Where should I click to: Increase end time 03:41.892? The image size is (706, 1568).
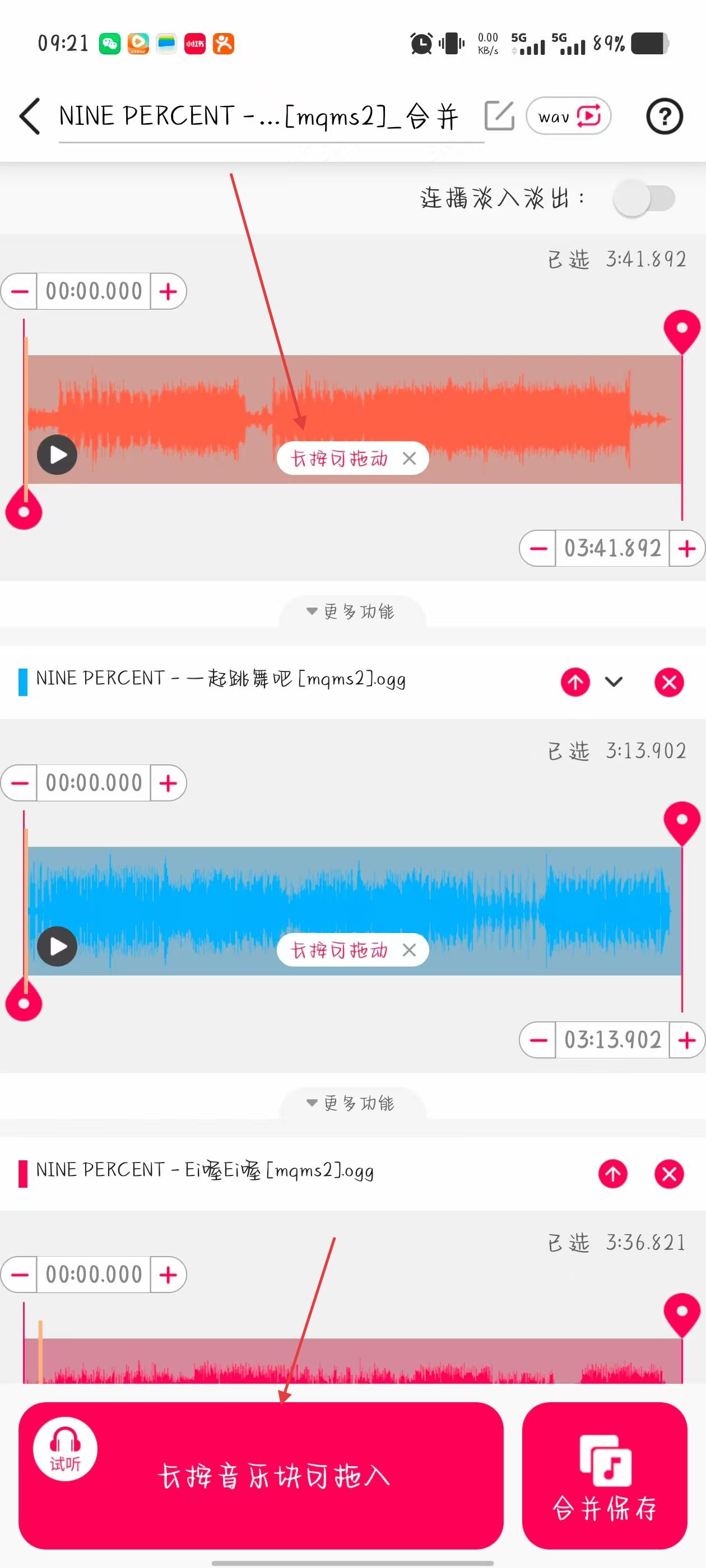pyautogui.click(x=687, y=548)
